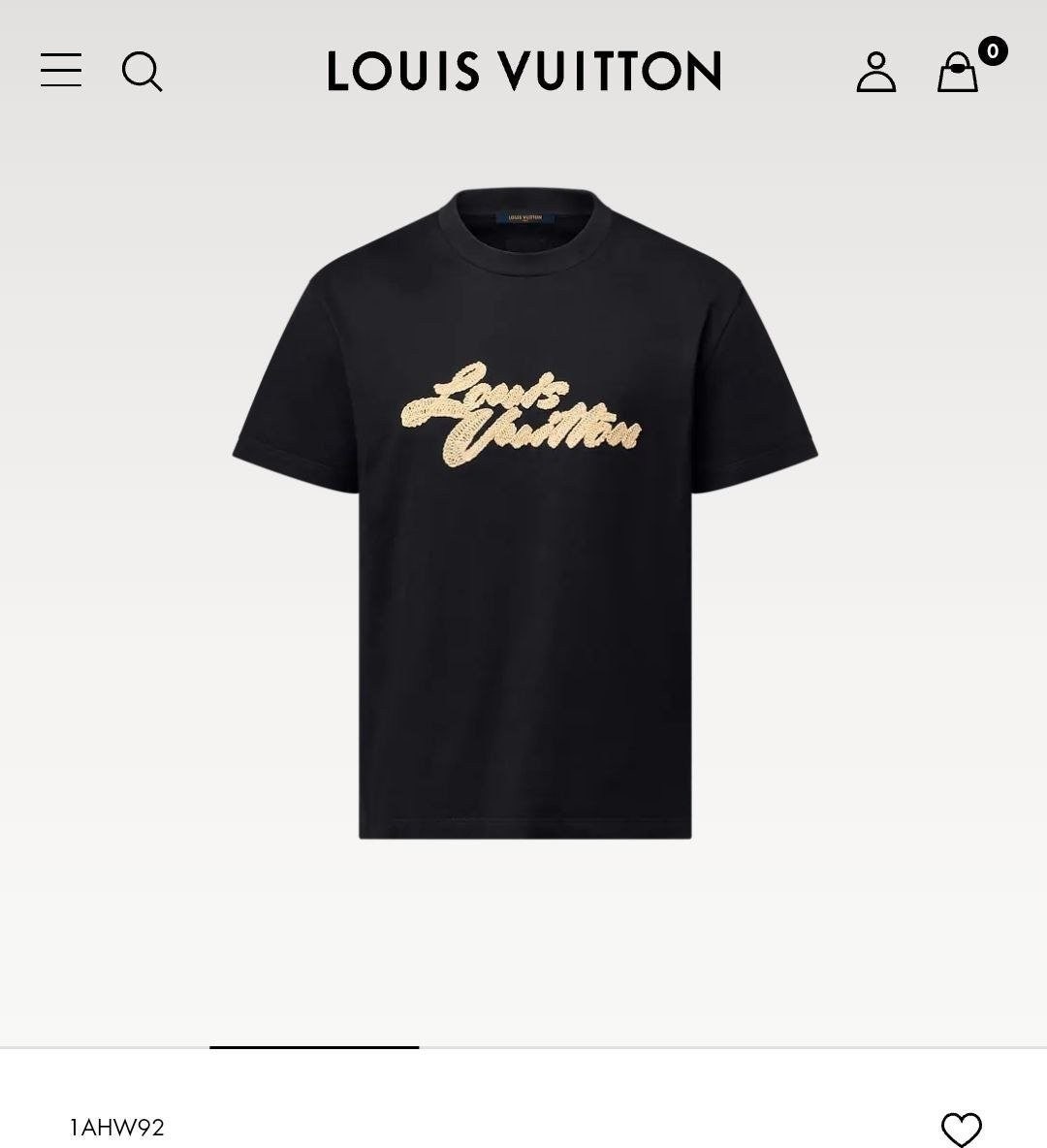Open the black T-shirt product image
This screenshot has width=1047, height=1148.
524,514
